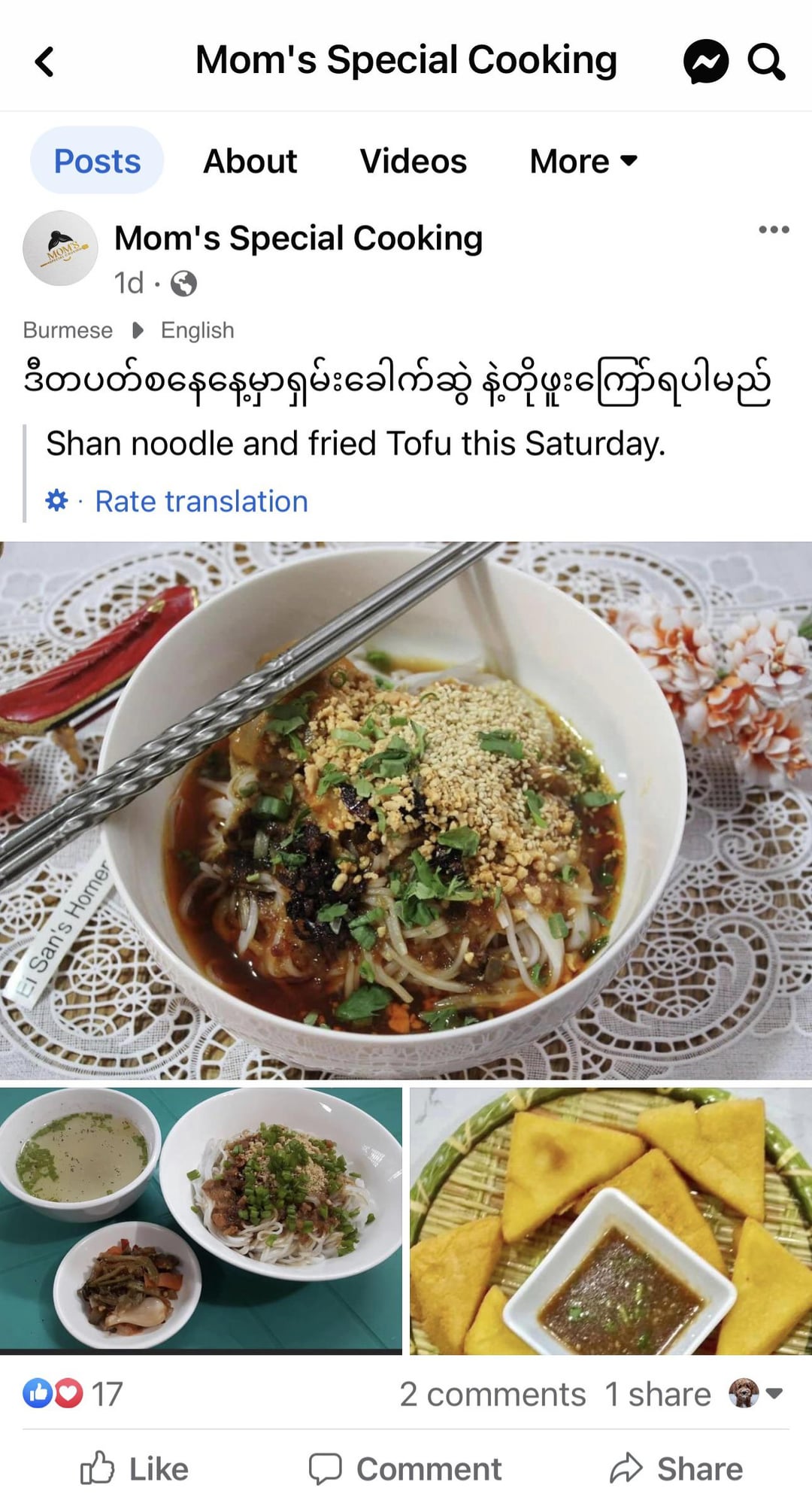
Task: Tap Rate translation link
Action: (201, 501)
